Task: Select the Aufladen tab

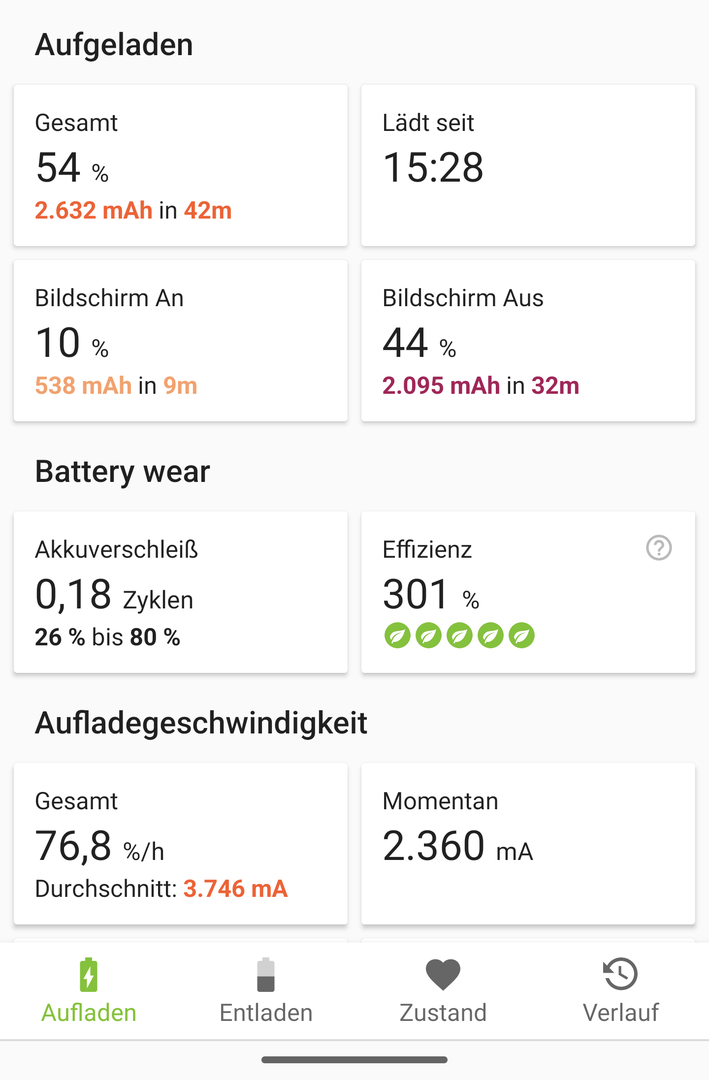Action: 89,991
